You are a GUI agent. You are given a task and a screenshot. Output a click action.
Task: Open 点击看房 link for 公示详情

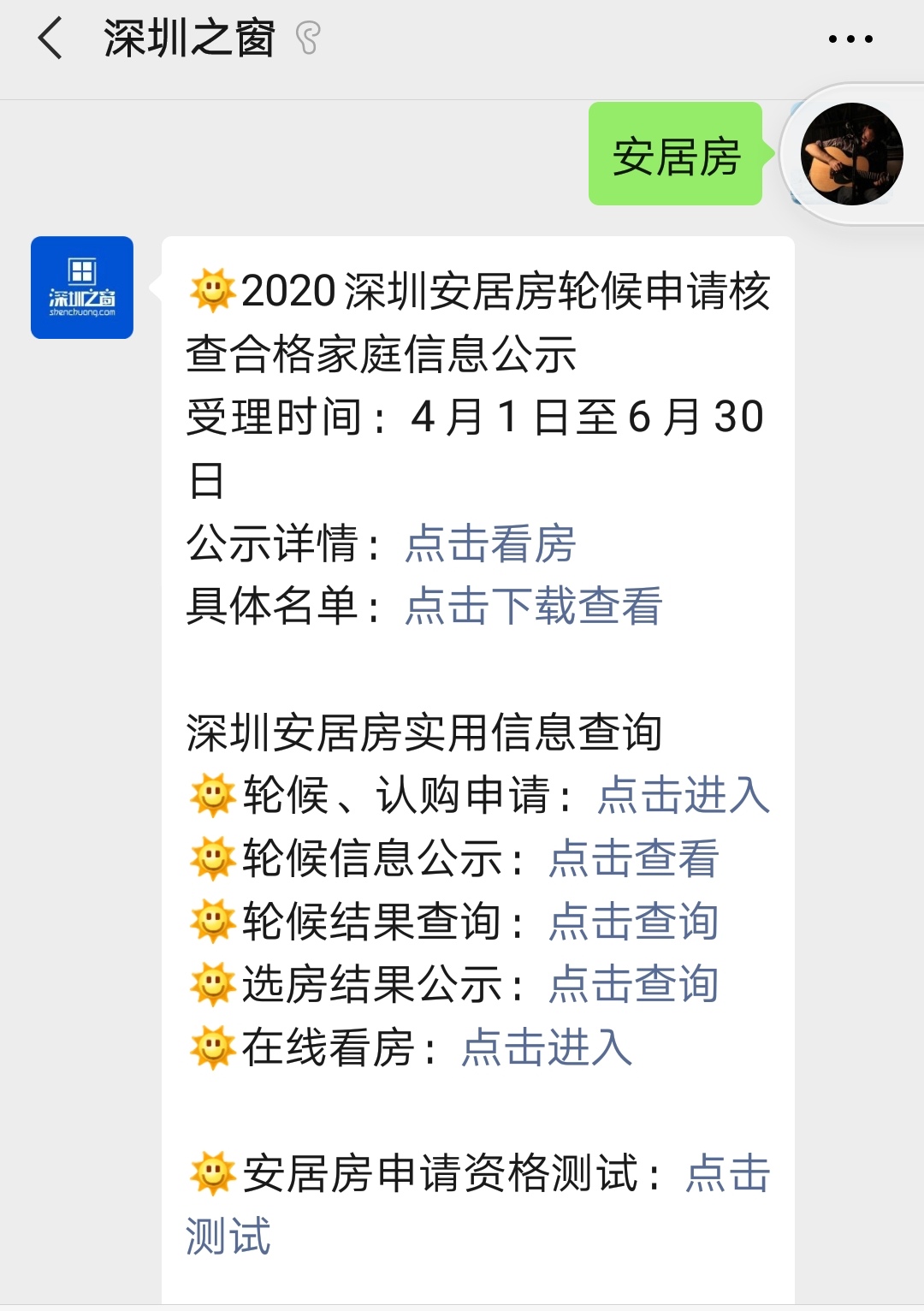pos(490,544)
